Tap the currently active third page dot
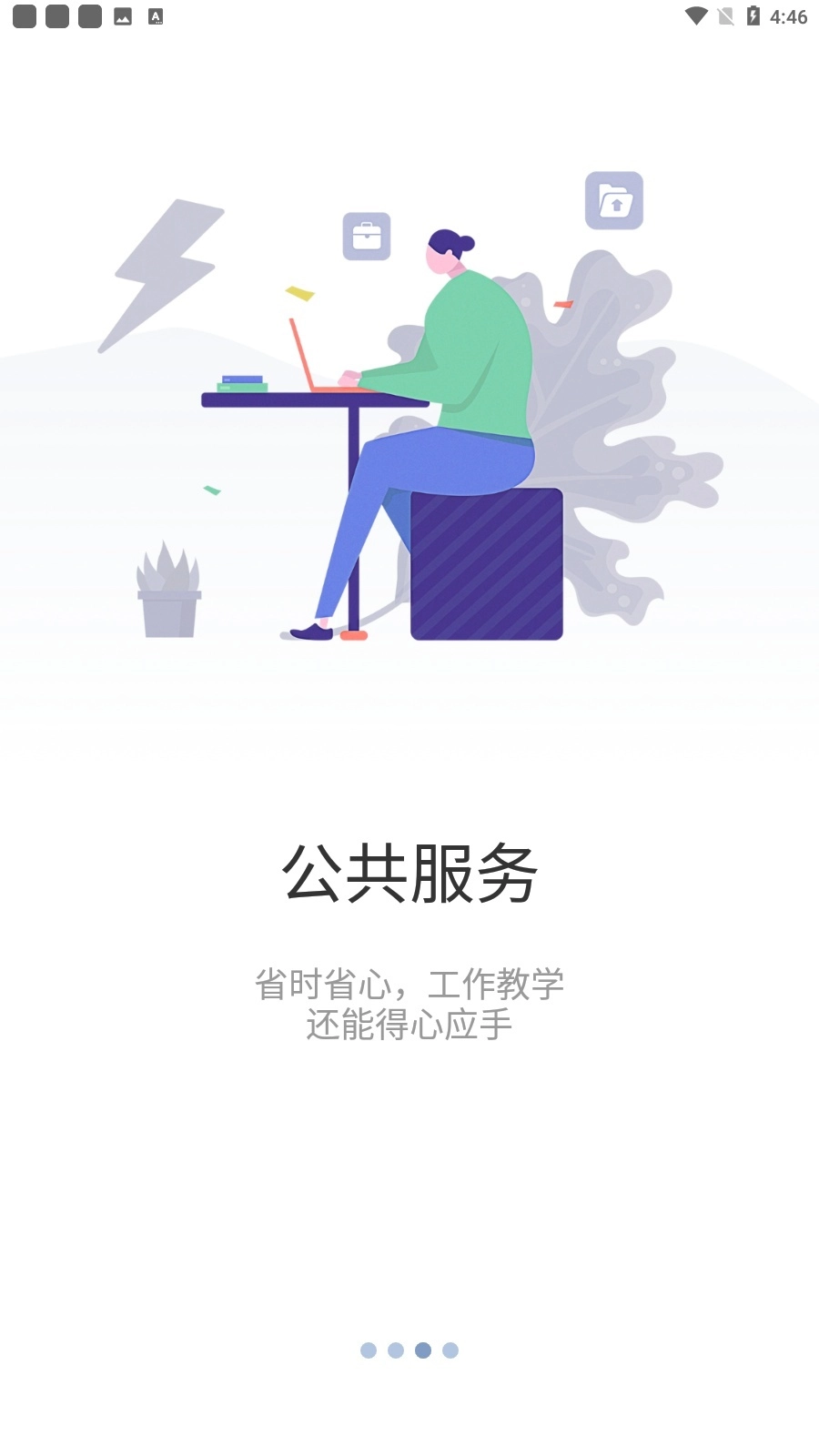The width and height of the screenshot is (819, 1456). [422, 1350]
